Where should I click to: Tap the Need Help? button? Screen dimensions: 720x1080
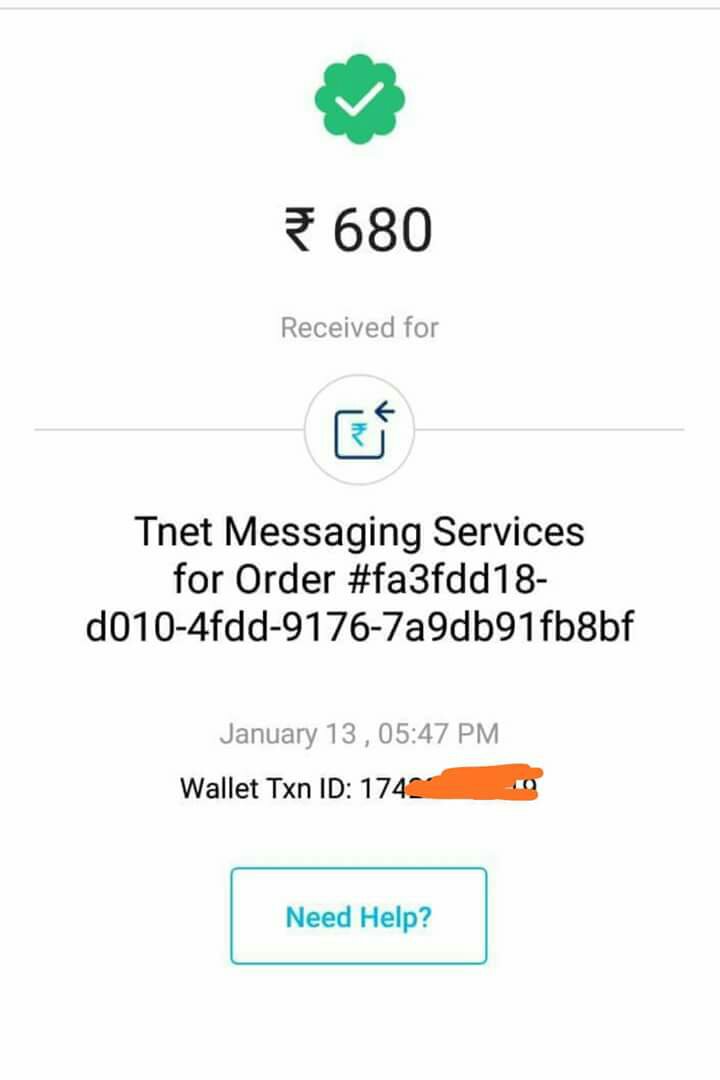(359, 916)
